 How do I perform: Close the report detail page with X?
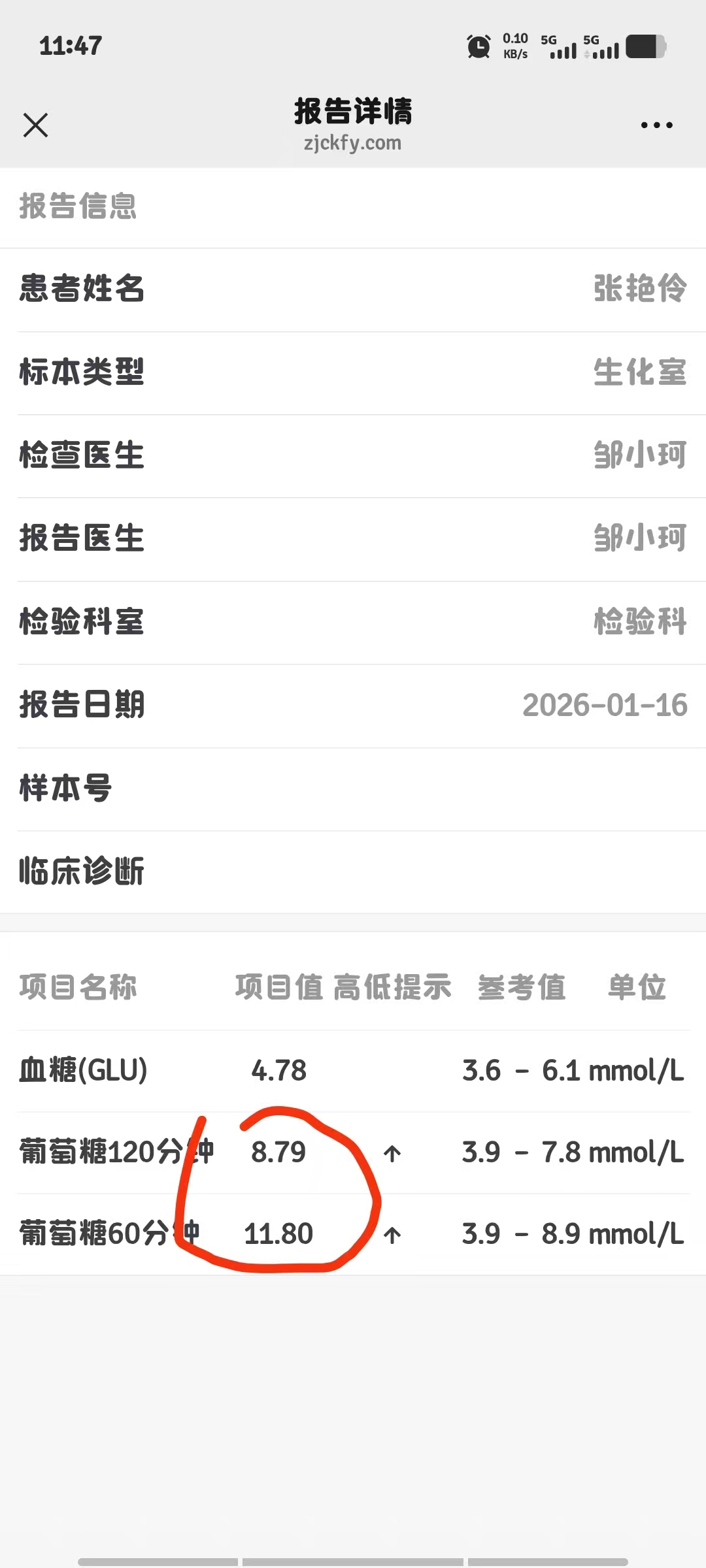[x=36, y=124]
